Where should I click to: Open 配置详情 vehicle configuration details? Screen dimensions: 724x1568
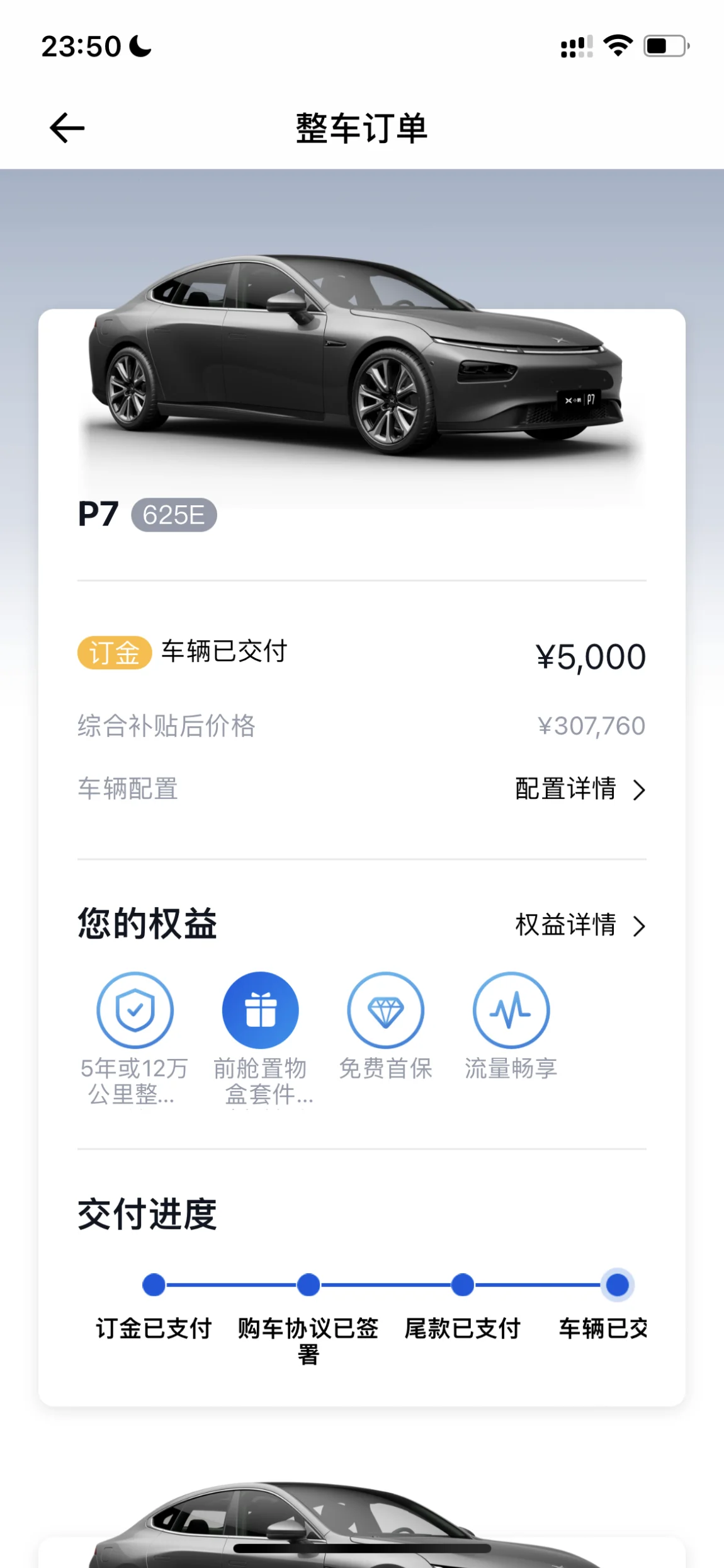coord(579,789)
